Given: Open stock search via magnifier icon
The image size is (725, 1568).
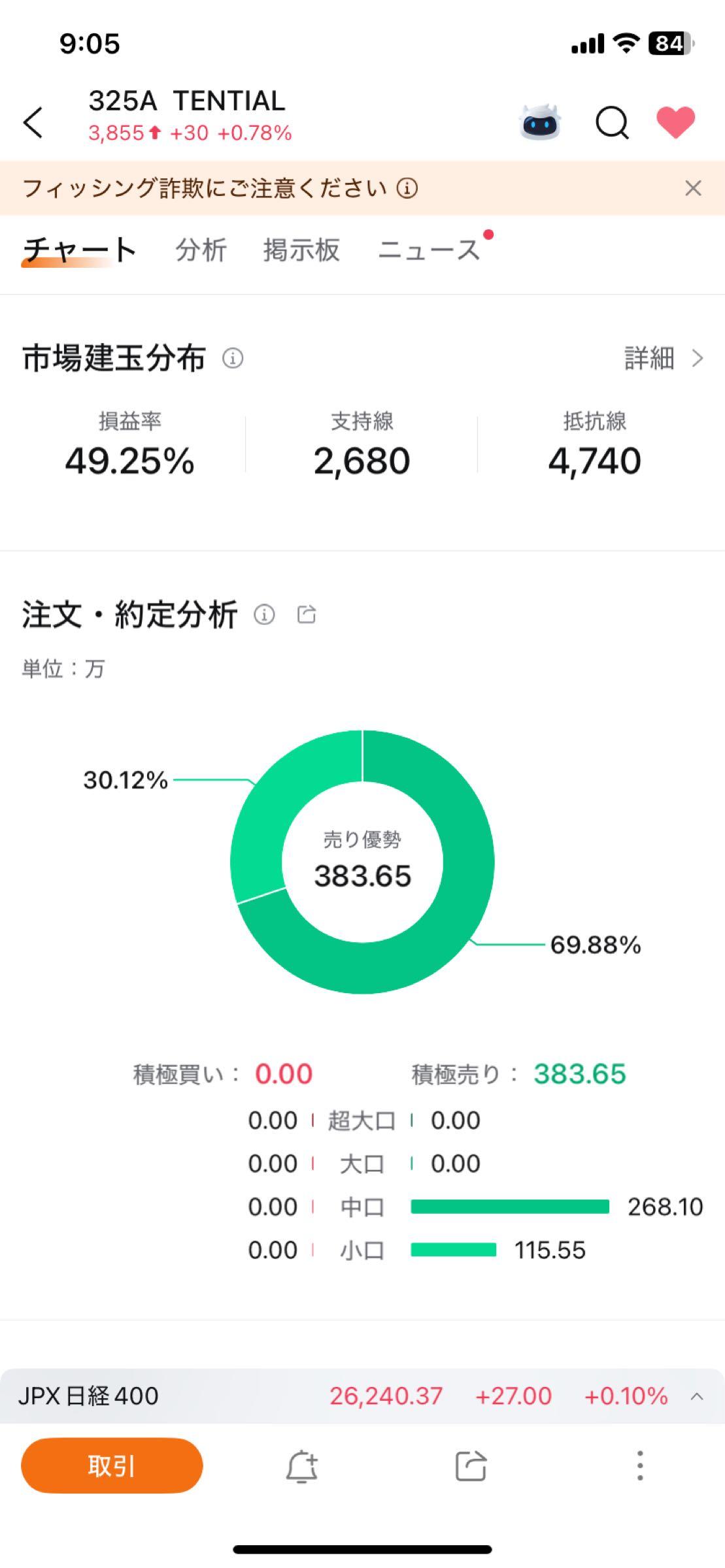Looking at the screenshot, I should coord(611,123).
